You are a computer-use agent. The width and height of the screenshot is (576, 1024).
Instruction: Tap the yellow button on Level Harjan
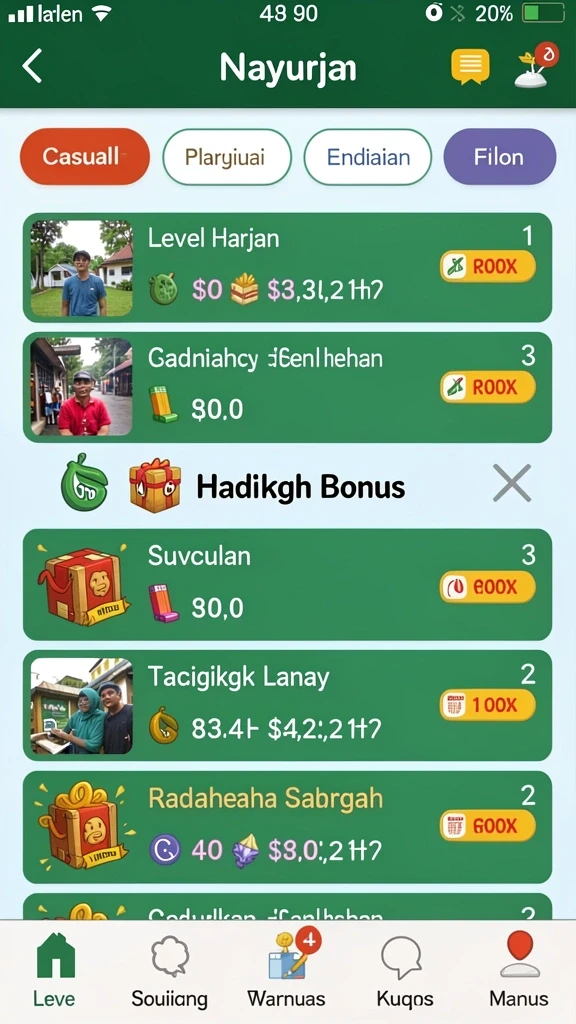487,266
